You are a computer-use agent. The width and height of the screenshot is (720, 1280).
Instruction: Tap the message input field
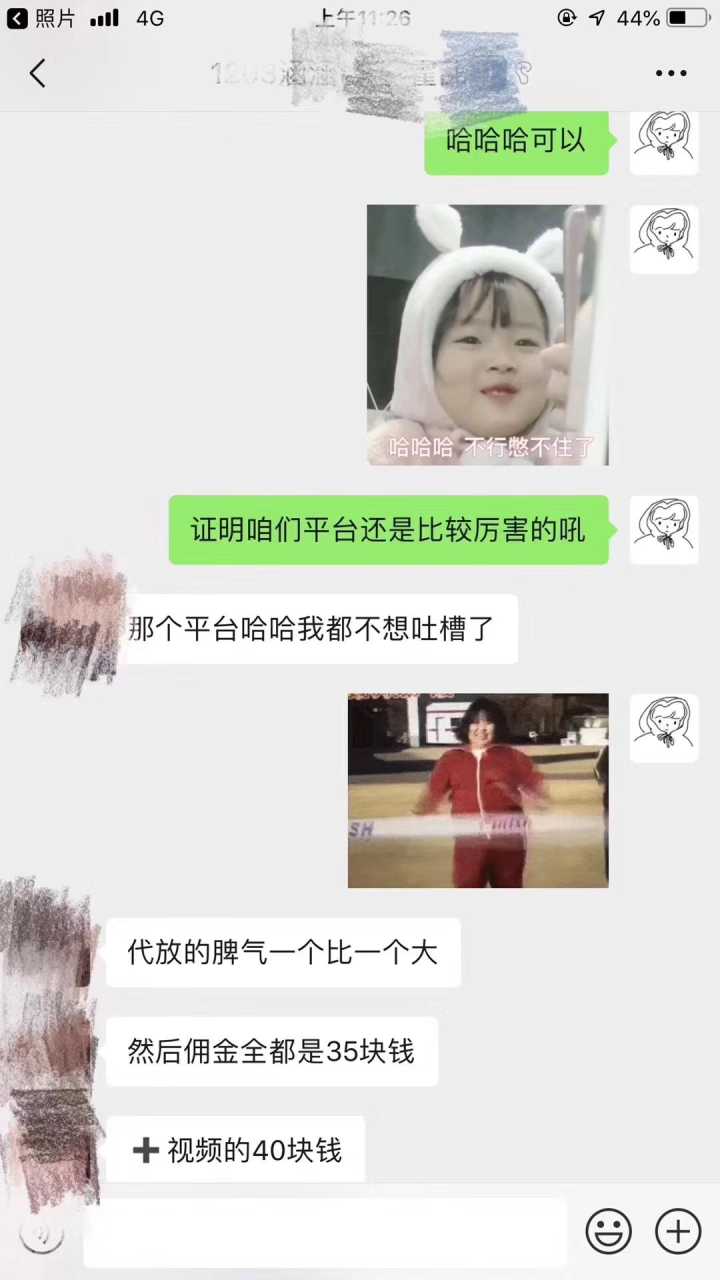pyautogui.click(x=325, y=1232)
